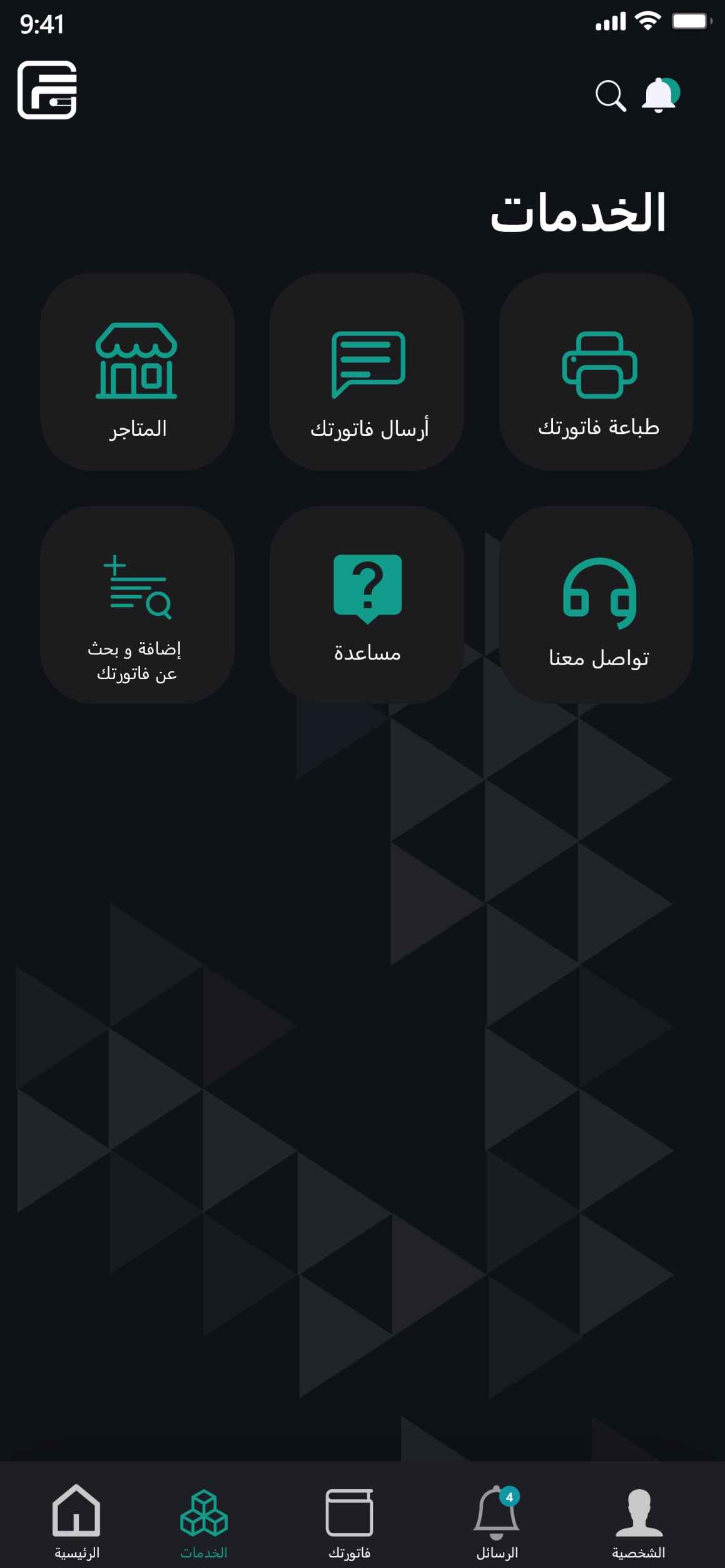Image resolution: width=725 pixels, height=1568 pixels.
Task: Open the أرسال فاتورتك send service
Action: 367,372
